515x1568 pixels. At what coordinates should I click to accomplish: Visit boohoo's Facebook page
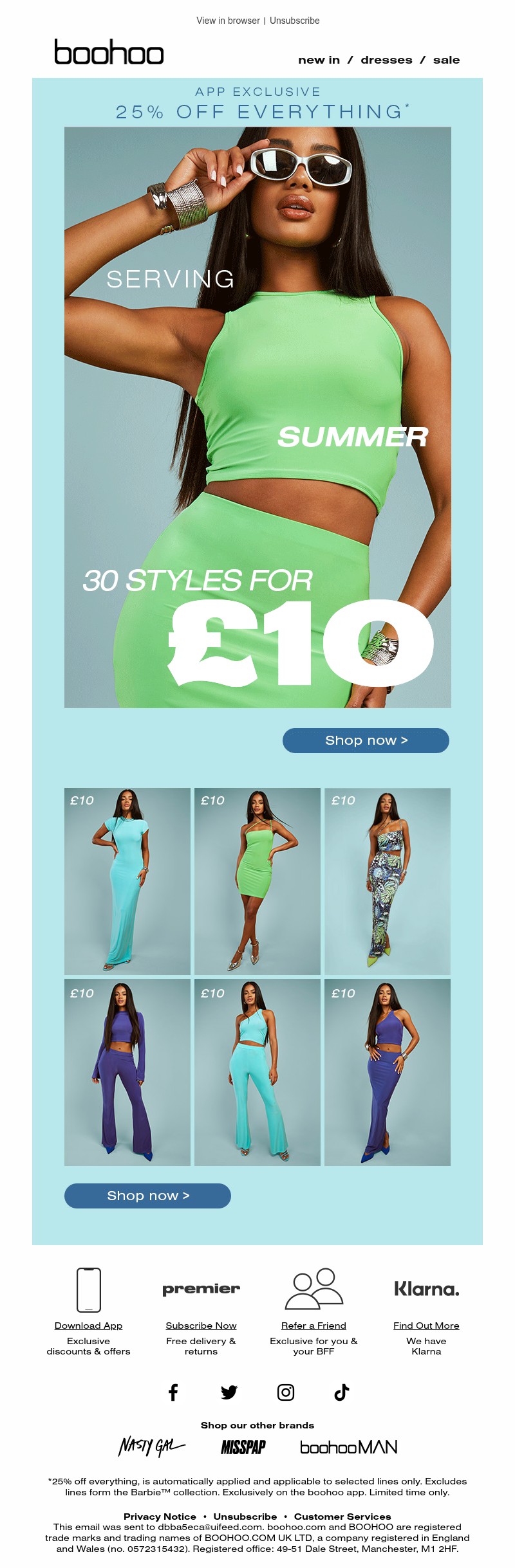[x=173, y=1392]
